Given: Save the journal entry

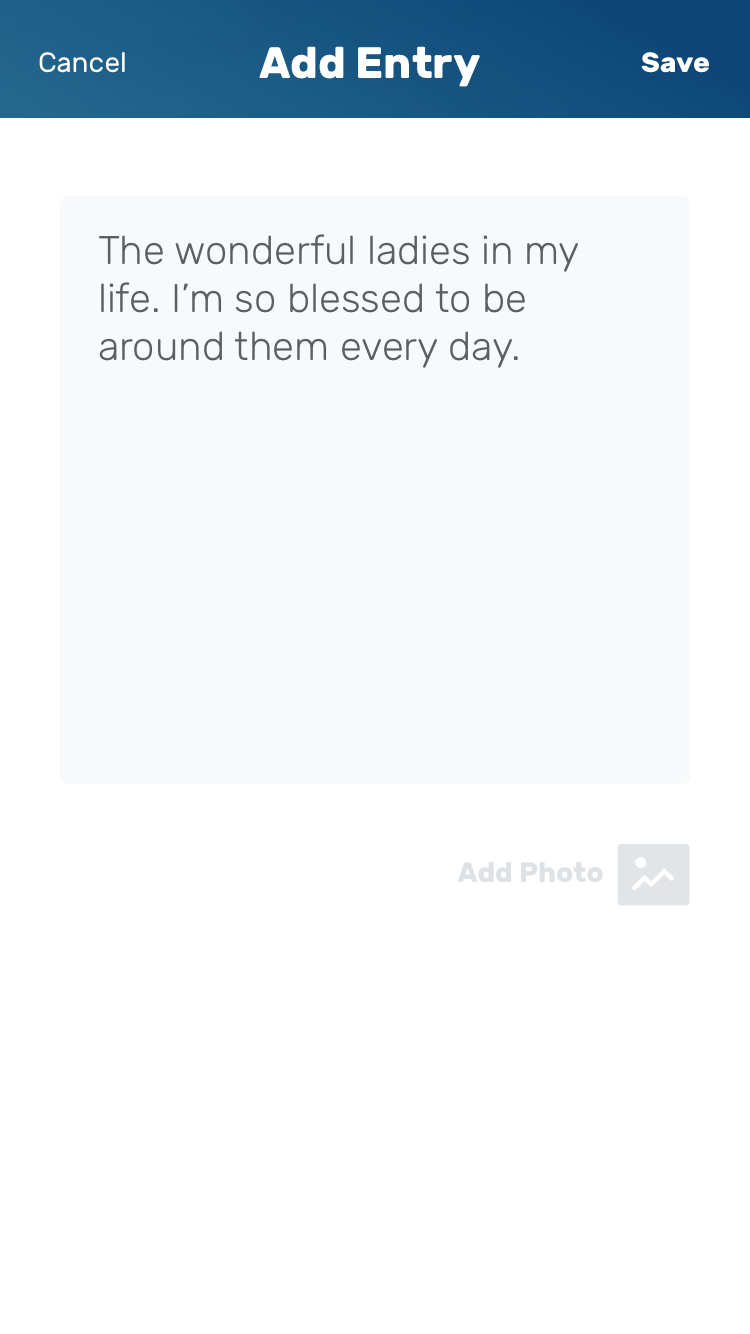Looking at the screenshot, I should tap(675, 63).
